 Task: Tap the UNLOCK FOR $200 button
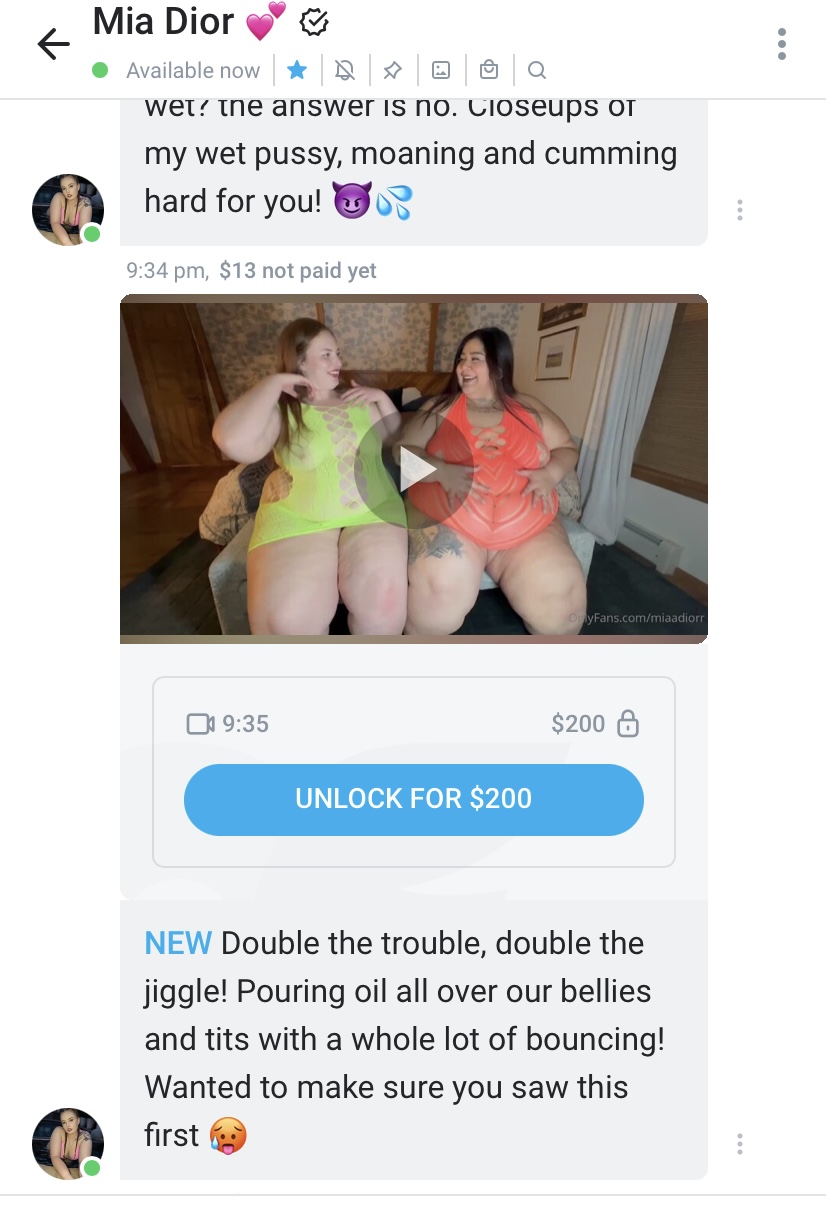pos(413,799)
